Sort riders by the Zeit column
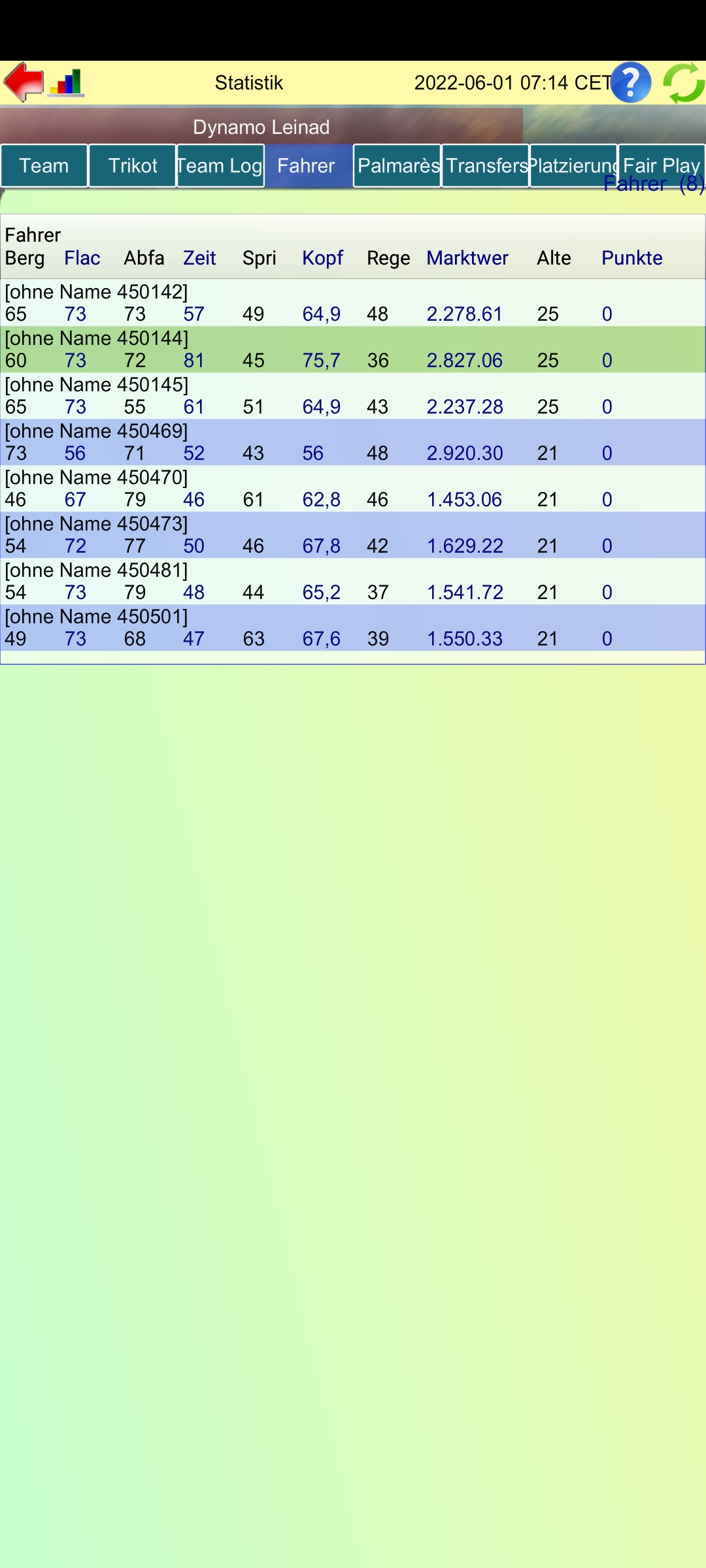706x1568 pixels. point(199,257)
